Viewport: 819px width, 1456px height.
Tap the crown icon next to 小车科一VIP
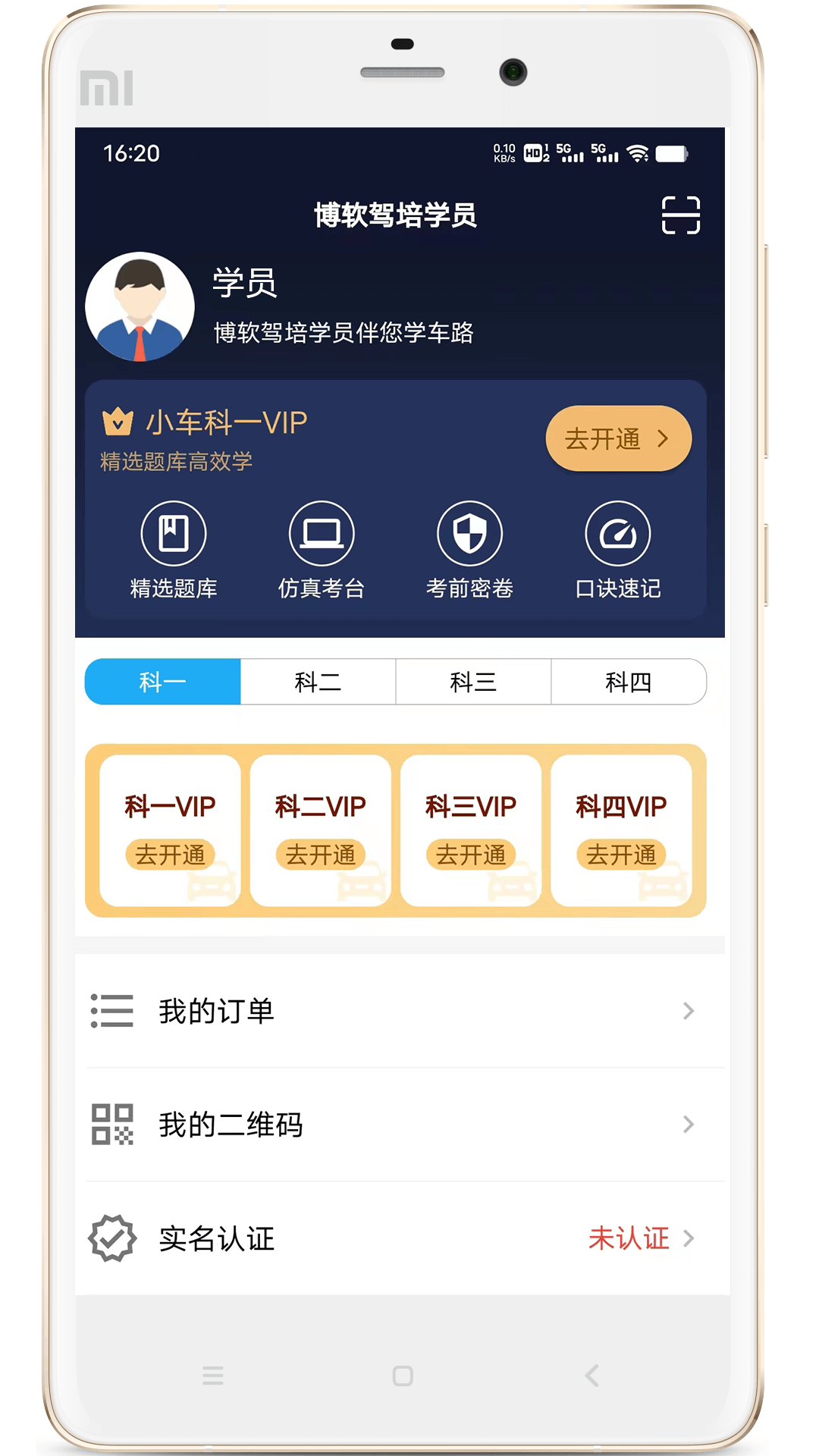pos(116,421)
